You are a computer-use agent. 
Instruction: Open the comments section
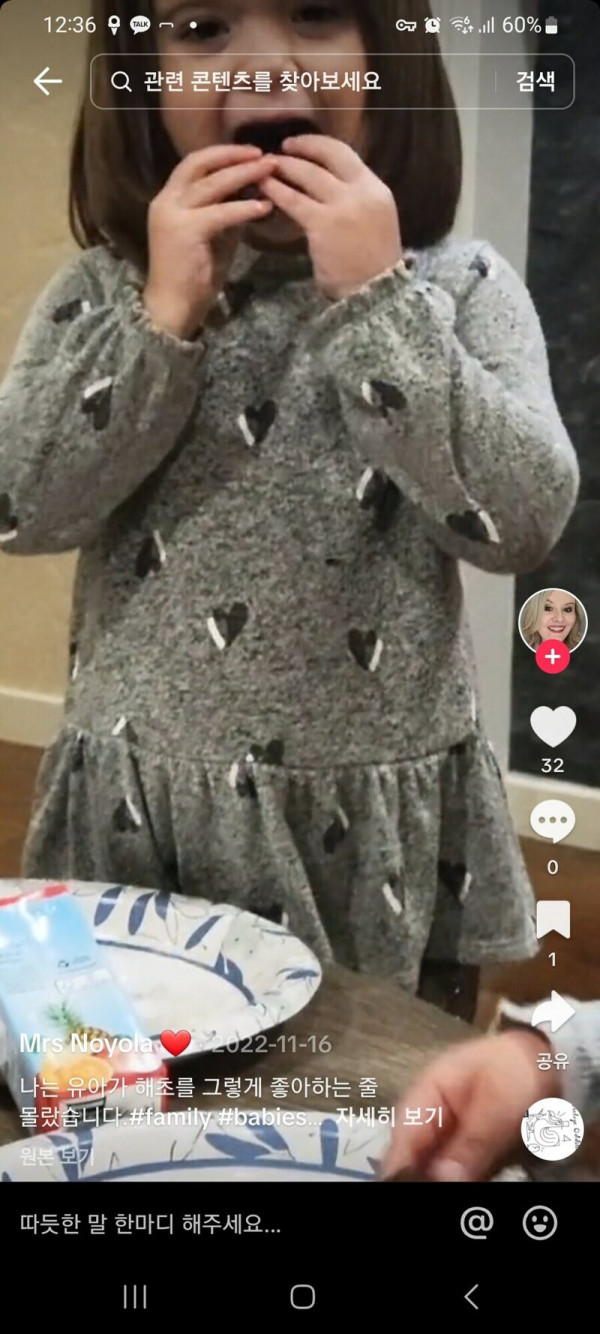coord(552,823)
